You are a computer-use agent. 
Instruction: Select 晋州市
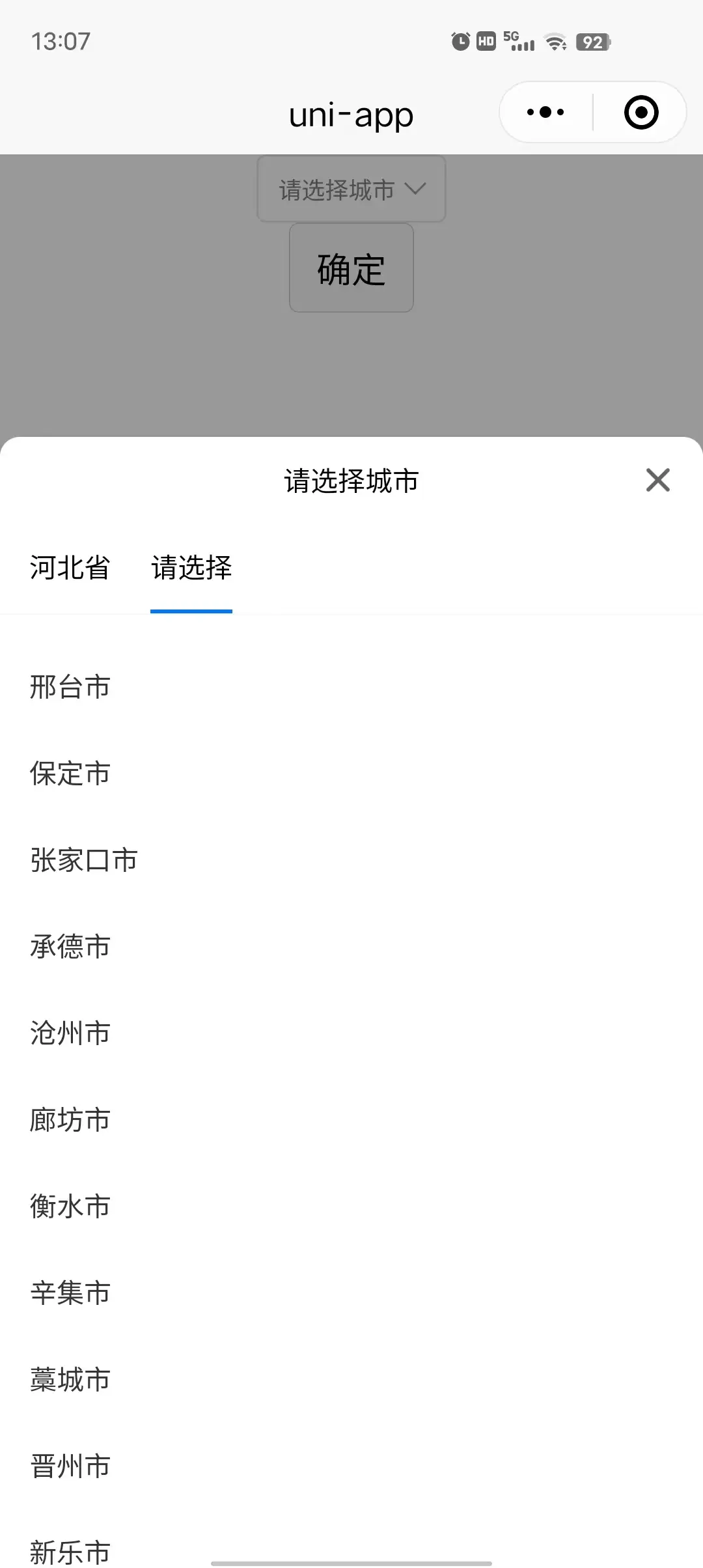tap(70, 1466)
